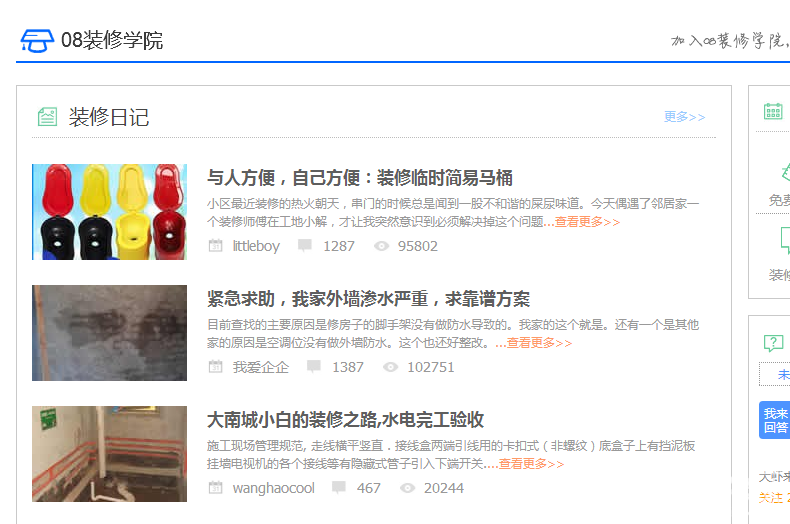This screenshot has height=524, width=790.
Task: Tap the colorful toilets thumbnail
Action: point(109,212)
